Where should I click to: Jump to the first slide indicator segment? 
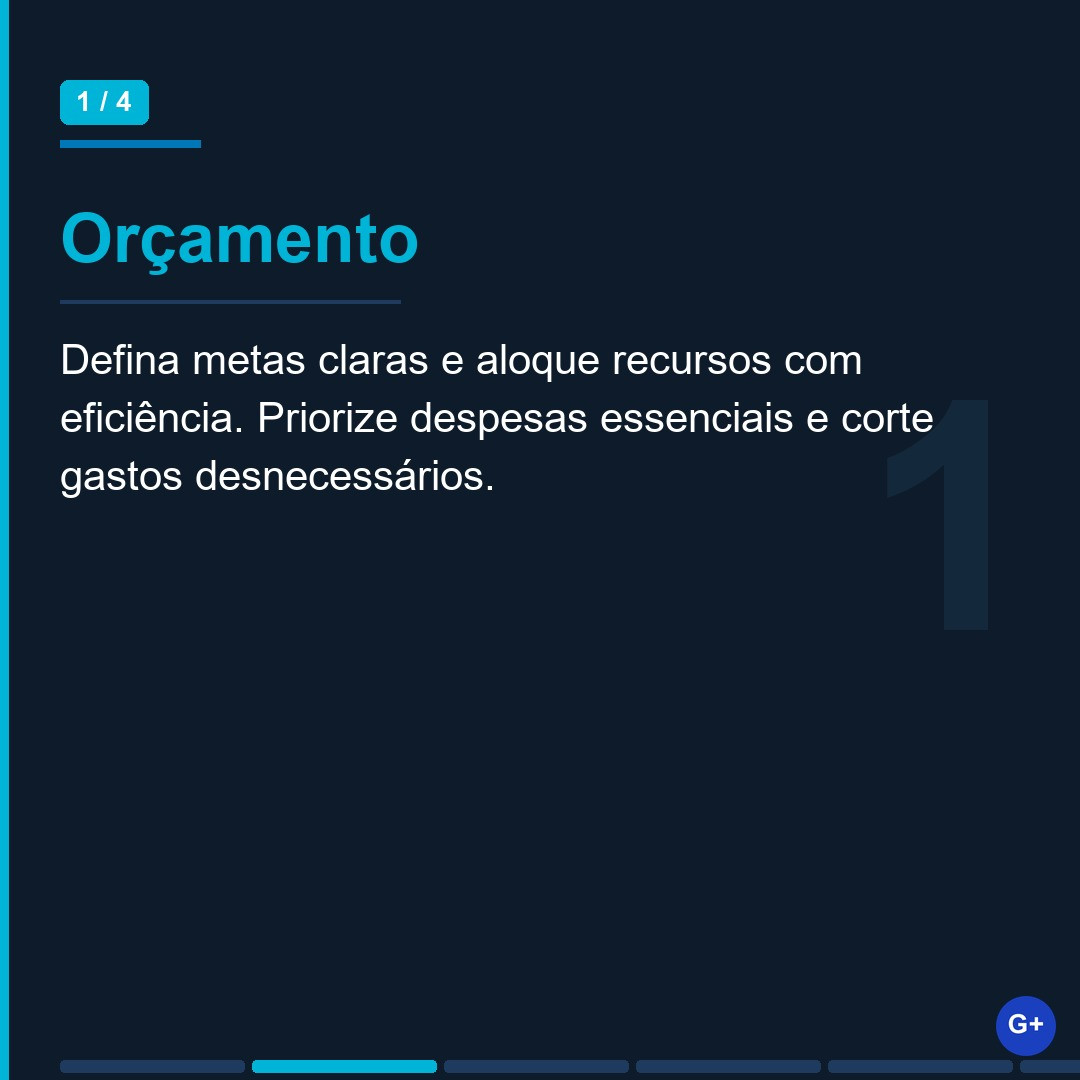152,1066
